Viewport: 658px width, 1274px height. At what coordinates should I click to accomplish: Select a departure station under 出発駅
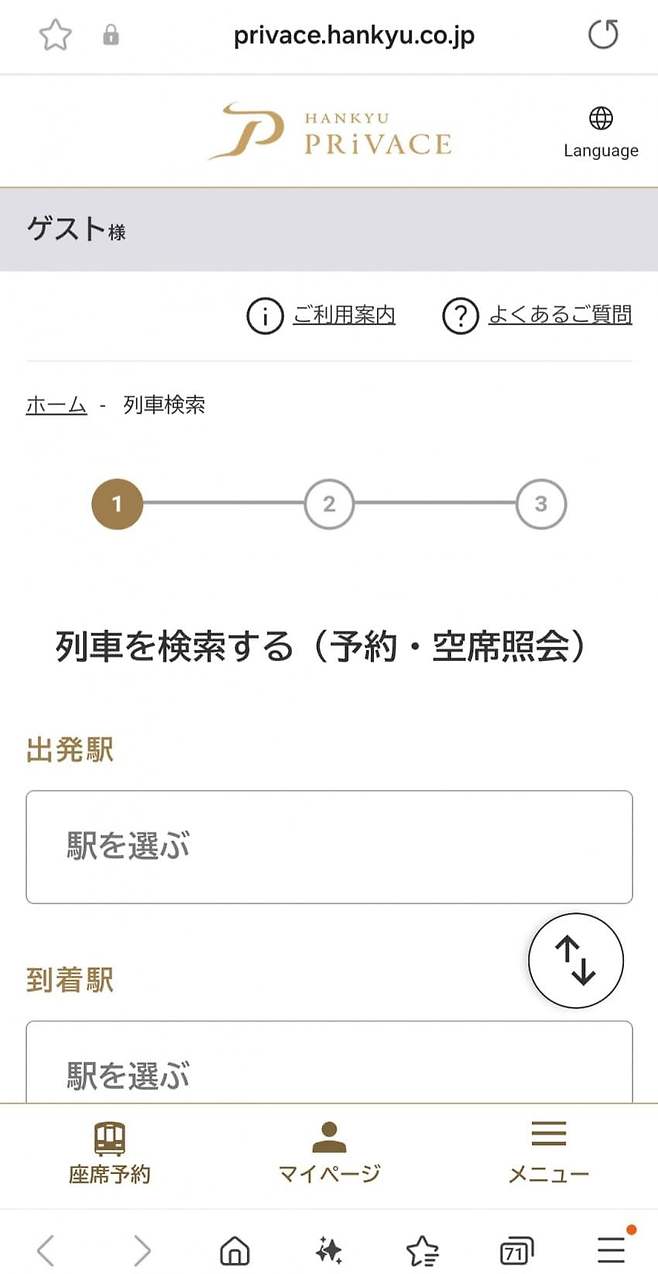329,847
